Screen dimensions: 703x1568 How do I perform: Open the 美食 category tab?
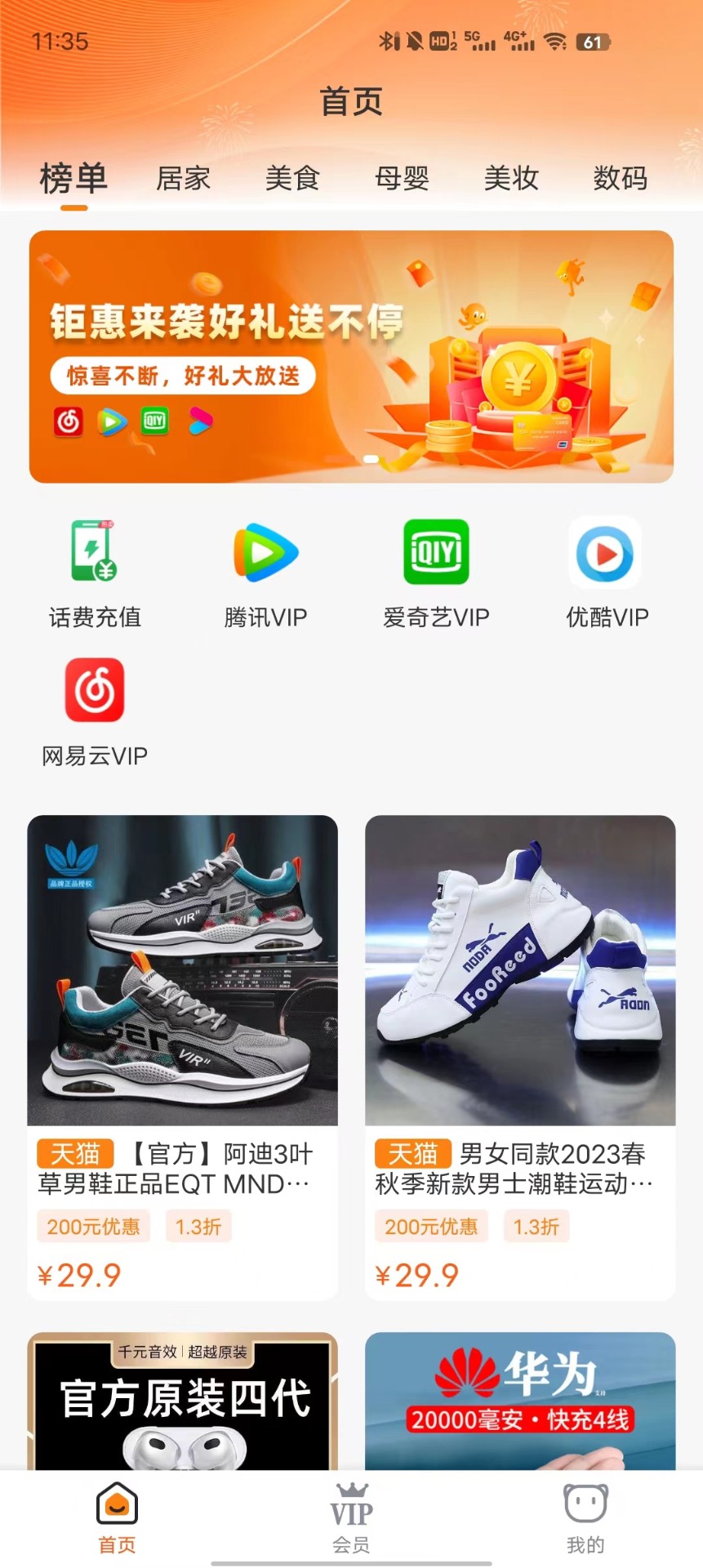pos(293,178)
